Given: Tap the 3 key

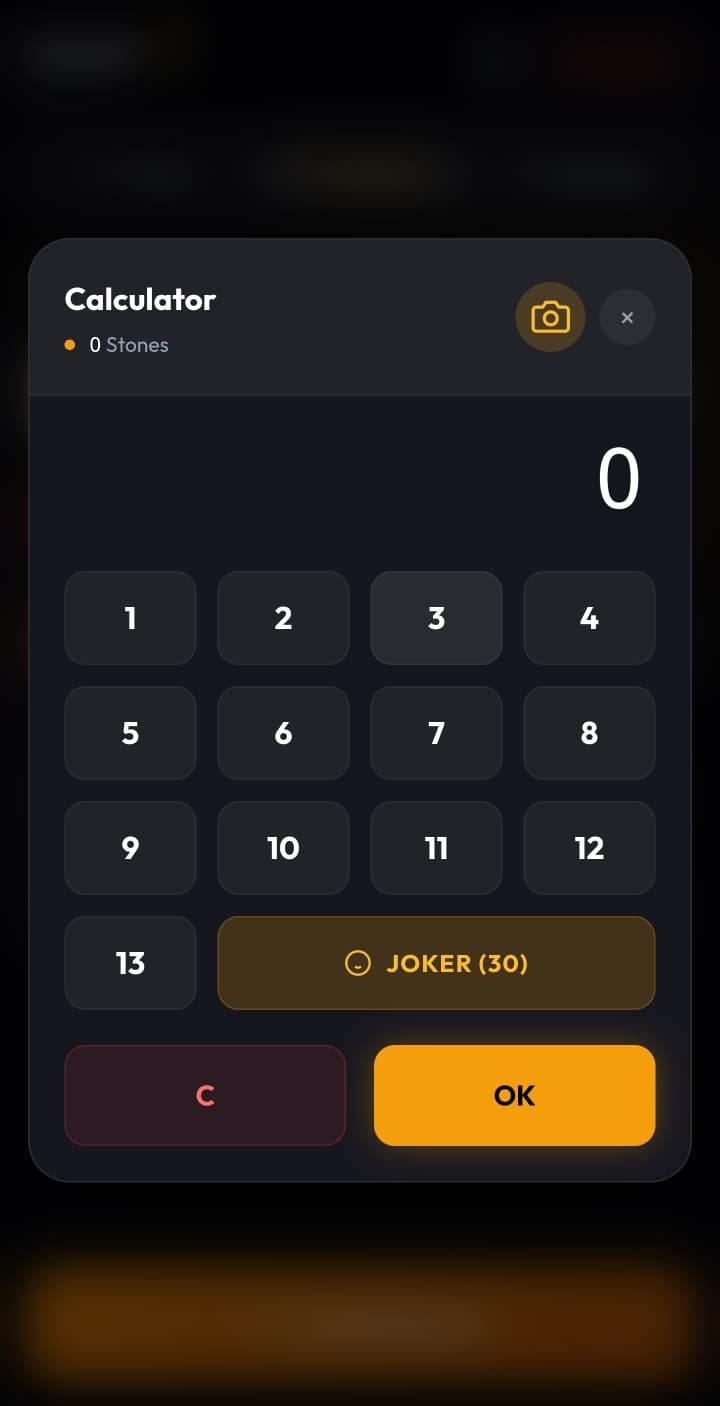Looking at the screenshot, I should [x=436, y=618].
